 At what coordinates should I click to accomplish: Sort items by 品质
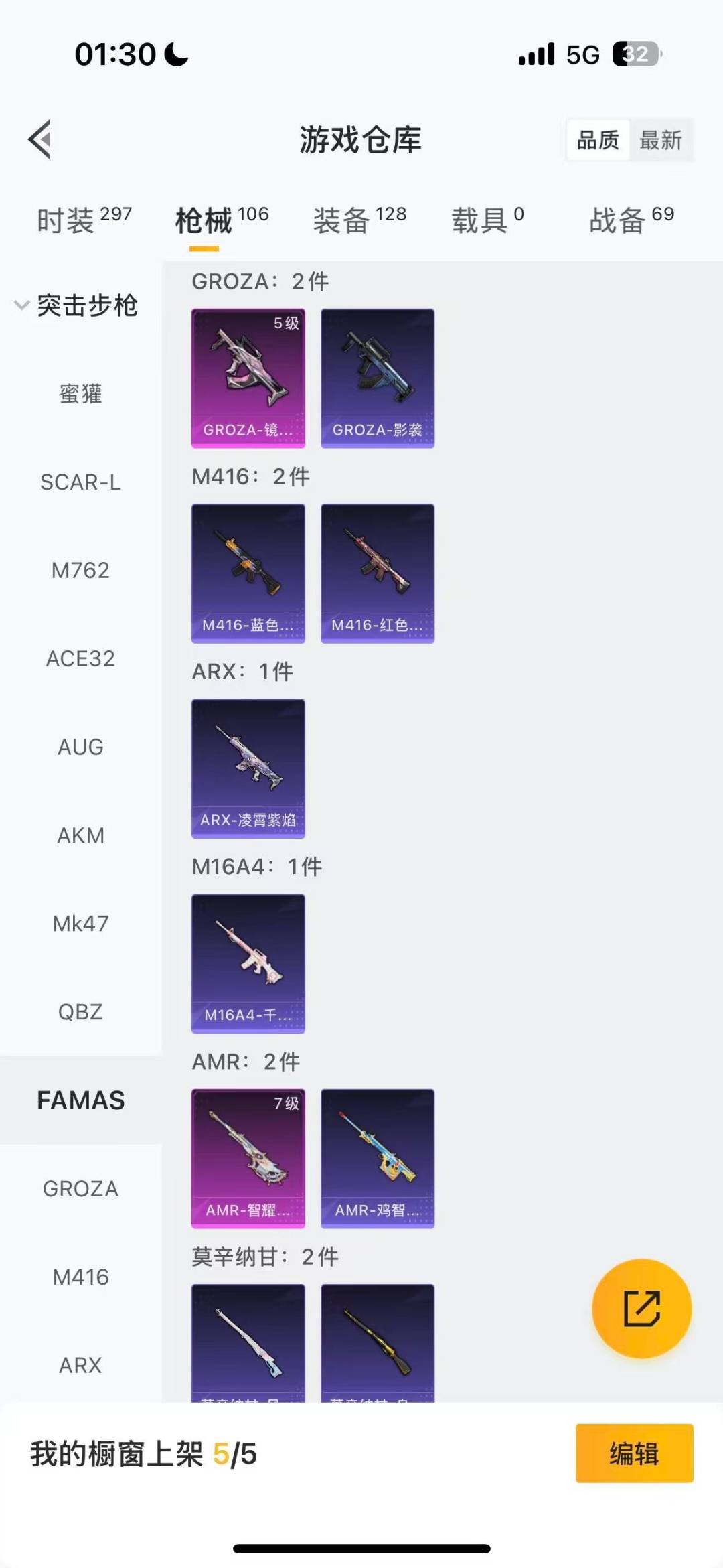(598, 140)
